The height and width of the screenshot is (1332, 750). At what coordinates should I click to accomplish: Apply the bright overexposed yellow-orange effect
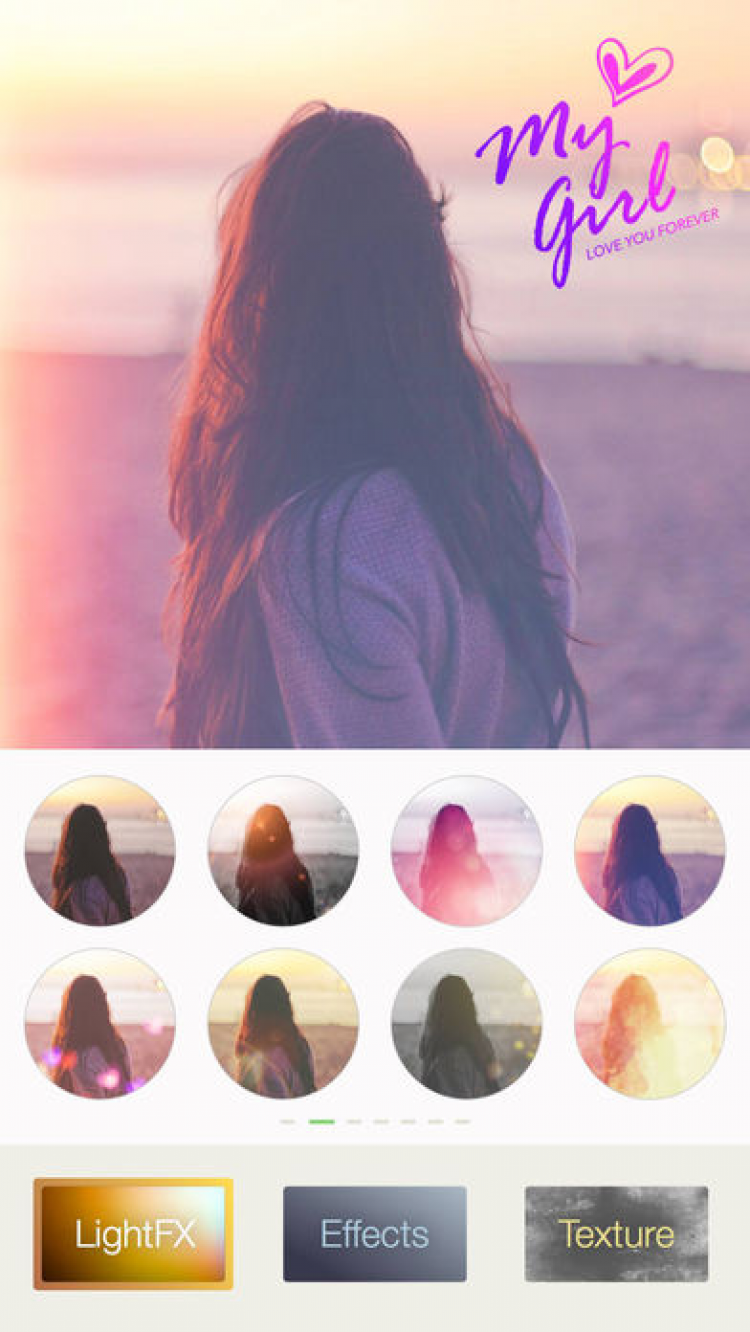(x=650, y=1023)
